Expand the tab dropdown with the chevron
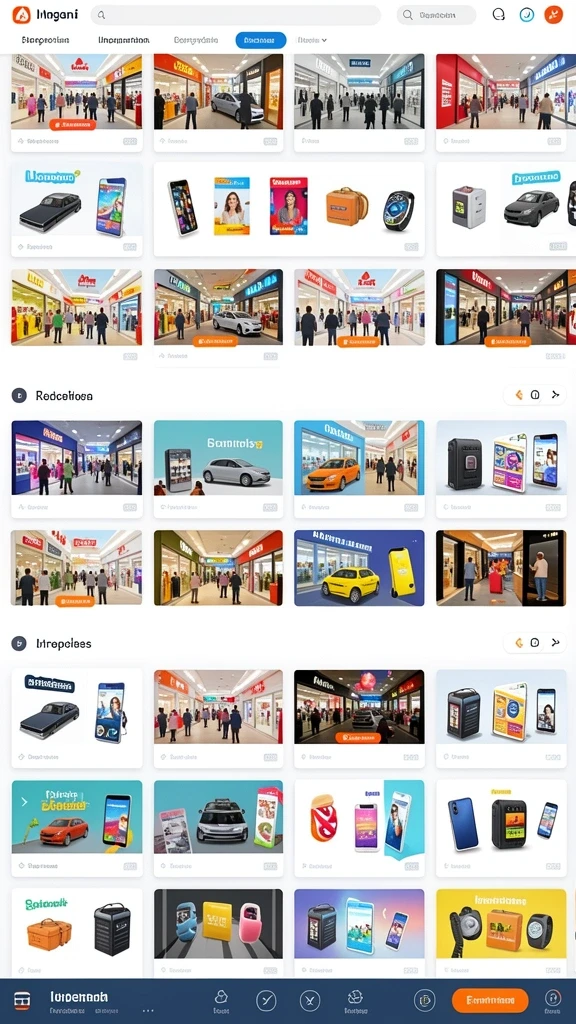This screenshot has height=1024, width=576. [x=312, y=40]
